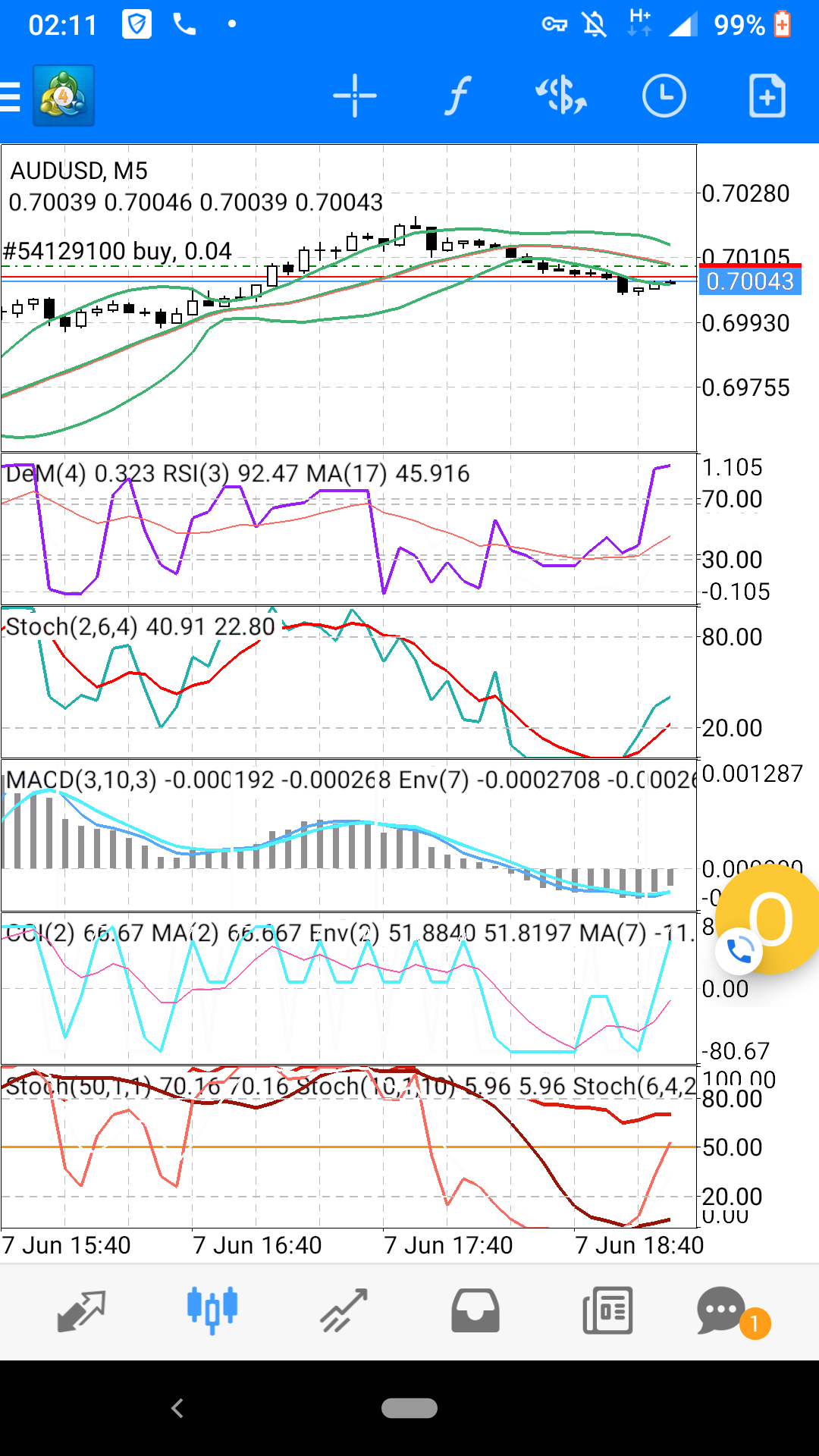This screenshot has width=819, height=1456.
Task: Switch to the Chart tab
Action: tap(212, 1310)
